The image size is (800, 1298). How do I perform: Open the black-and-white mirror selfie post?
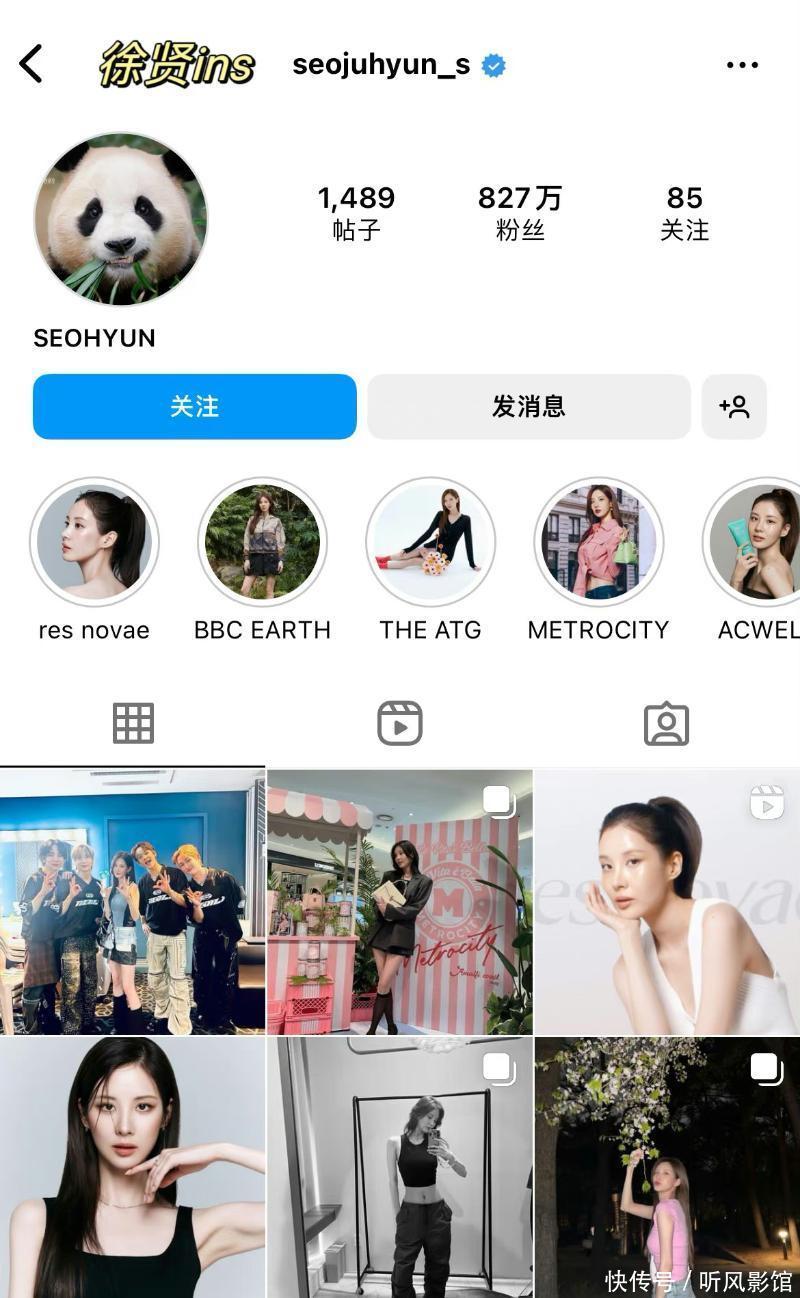tap(400, 1167)
